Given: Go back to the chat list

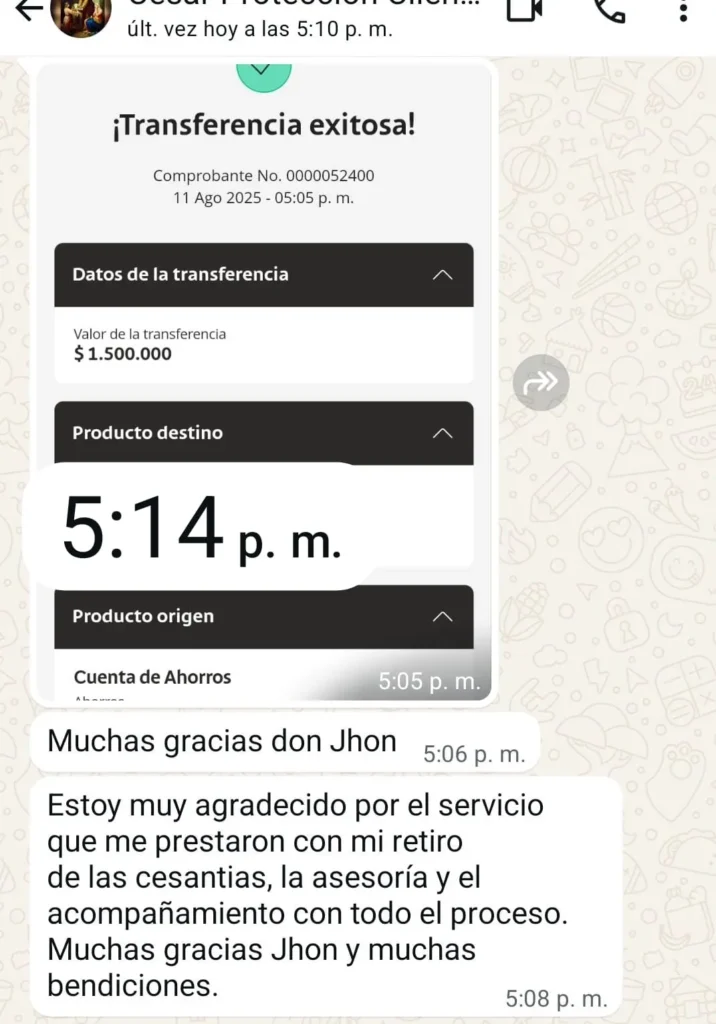Looking at the screenshot, I should 28,9.
